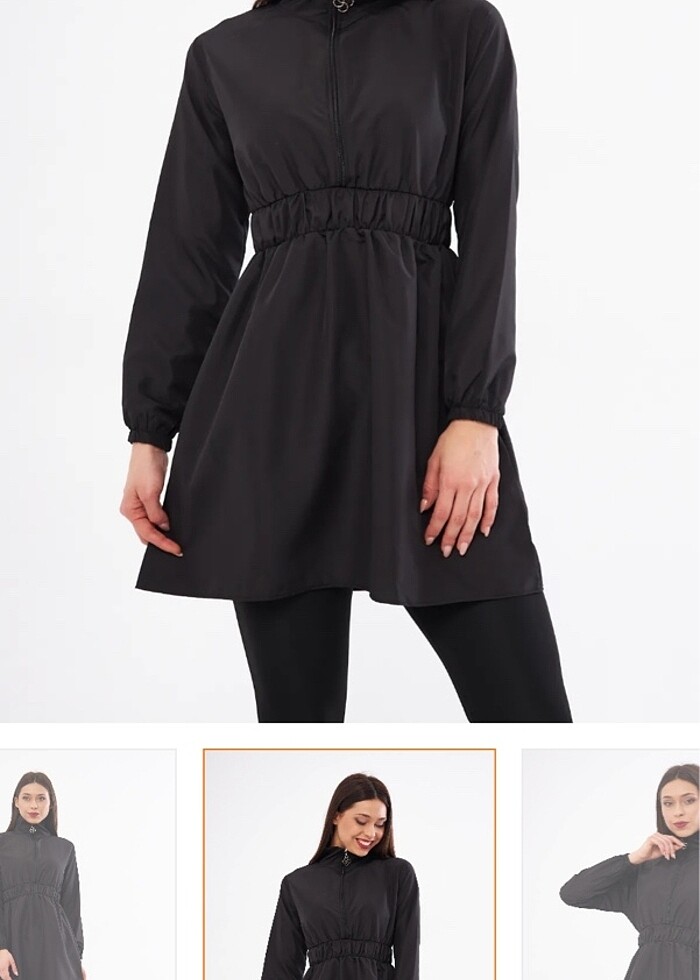700x980 pixels.
Task: Select the highlighted middle thumbnail of smiling model
Action: (x=349, y=865)
